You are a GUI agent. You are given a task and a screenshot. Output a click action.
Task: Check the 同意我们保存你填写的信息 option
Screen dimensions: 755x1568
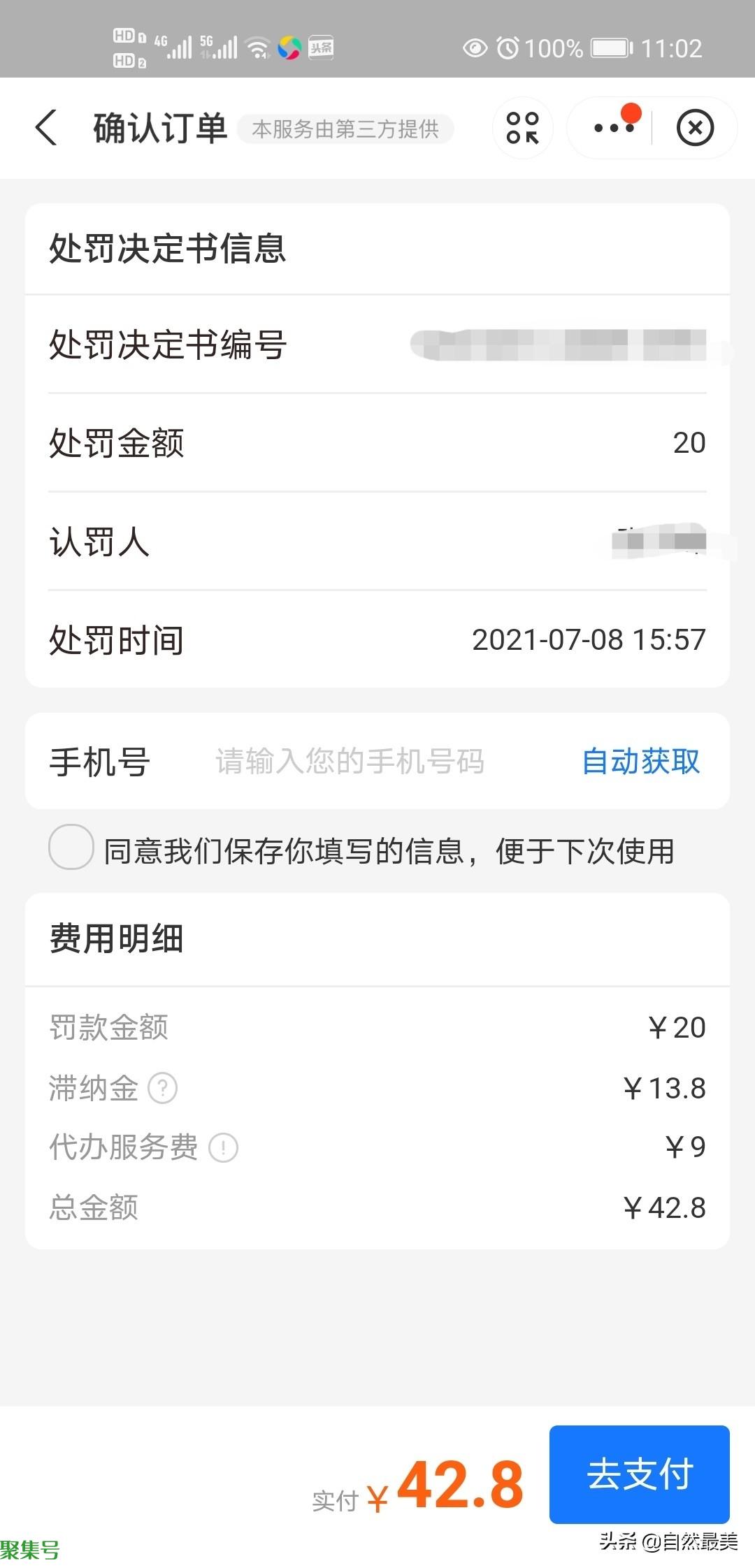(71, 847)
